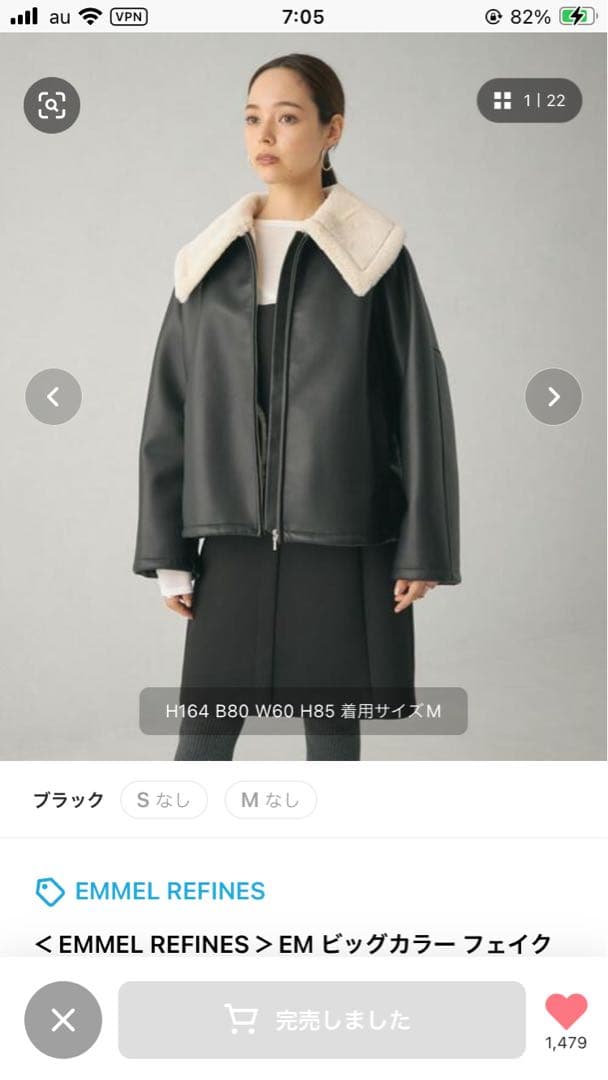The image size is (608, 1080).
Task: Select size M なし chip
Action: tap(270, 800)
